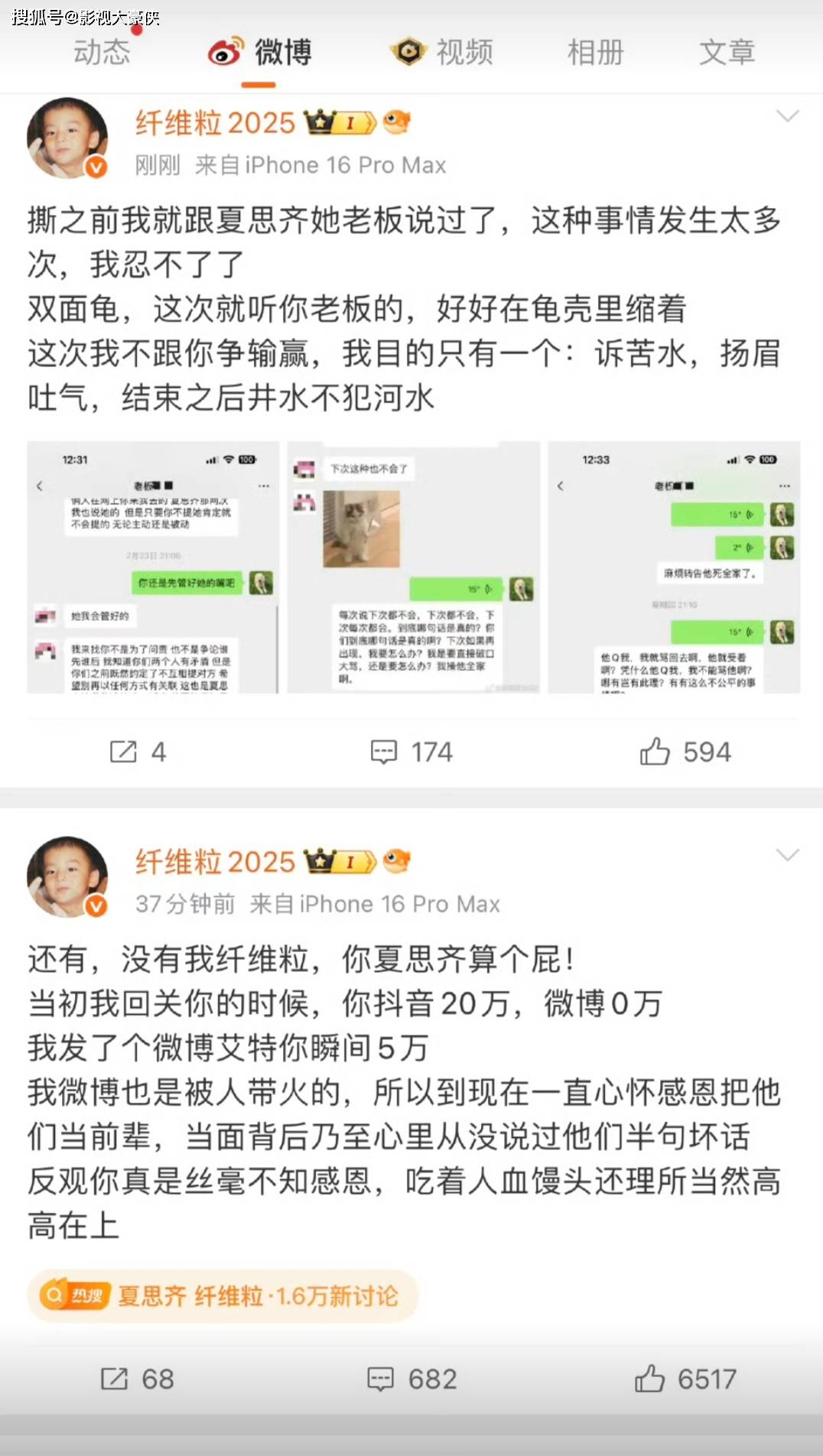View the 682 comments on second post
823x1456 pixels.
pos(411,1379)
